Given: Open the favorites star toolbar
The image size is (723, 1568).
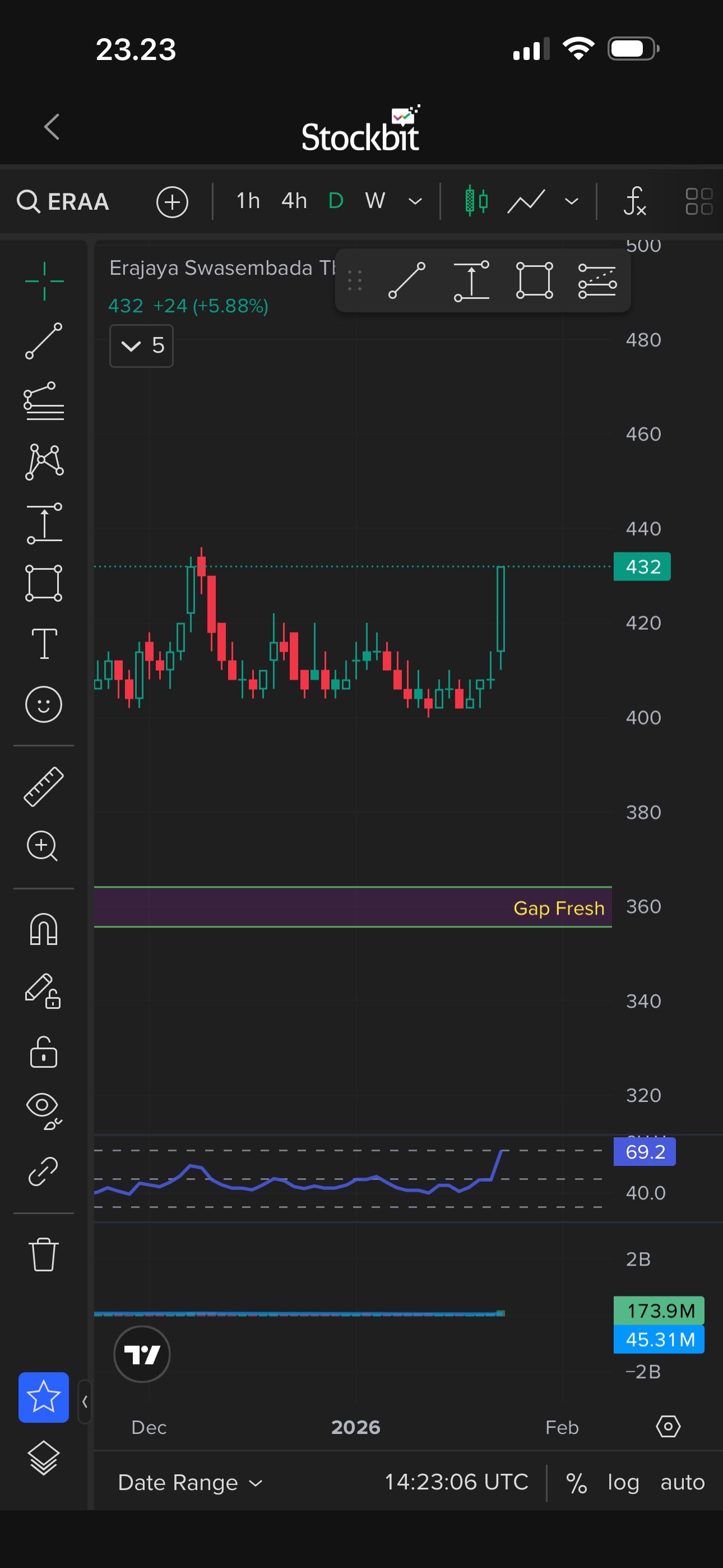Looking at the screenshot, I should pyautogui.click(x=44, y=1397).
